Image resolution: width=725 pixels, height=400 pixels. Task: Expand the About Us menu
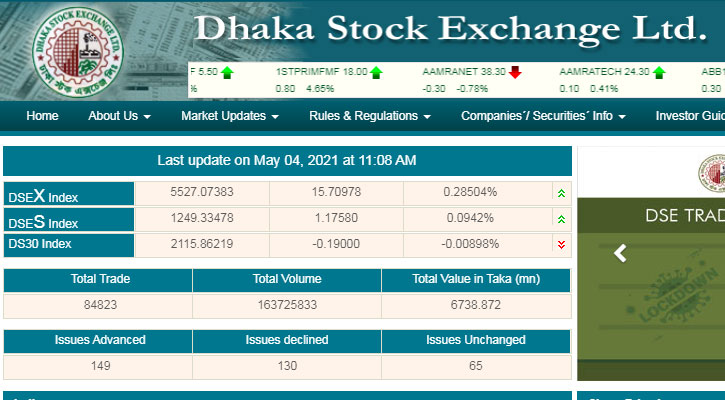tap(119, 116)
